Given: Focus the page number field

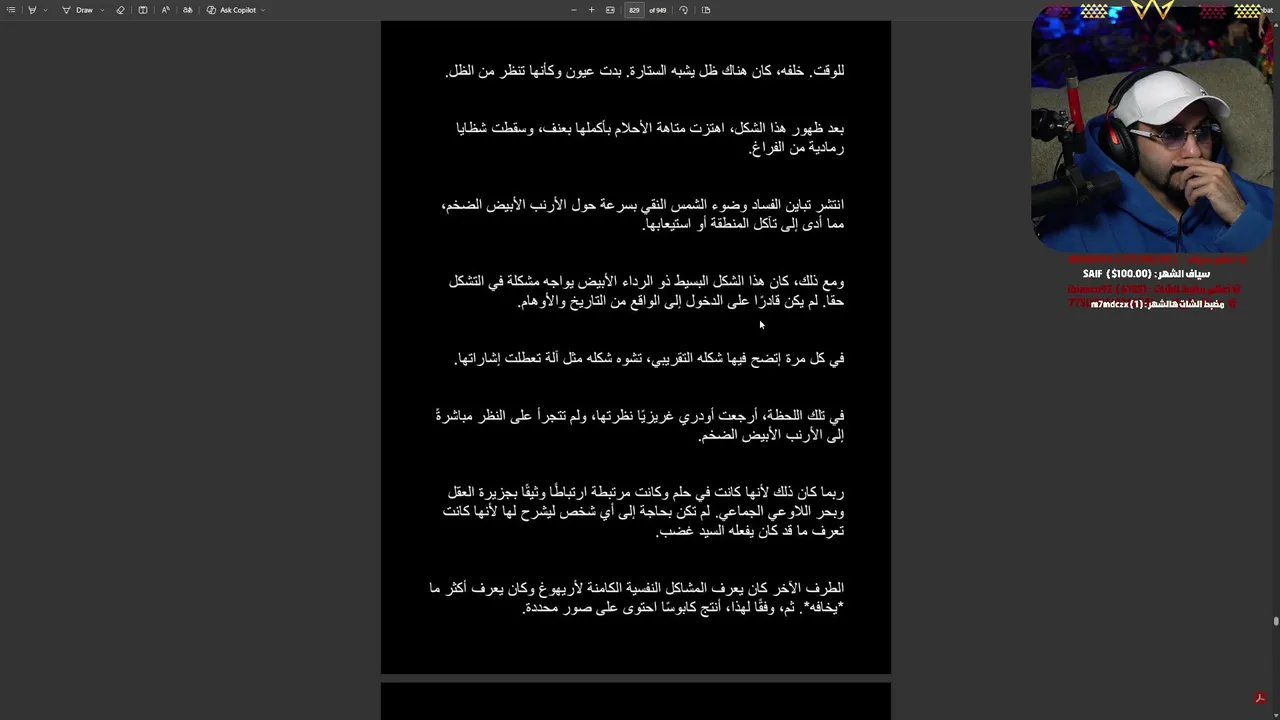Looking at the screenshot, I should (634, 10).
